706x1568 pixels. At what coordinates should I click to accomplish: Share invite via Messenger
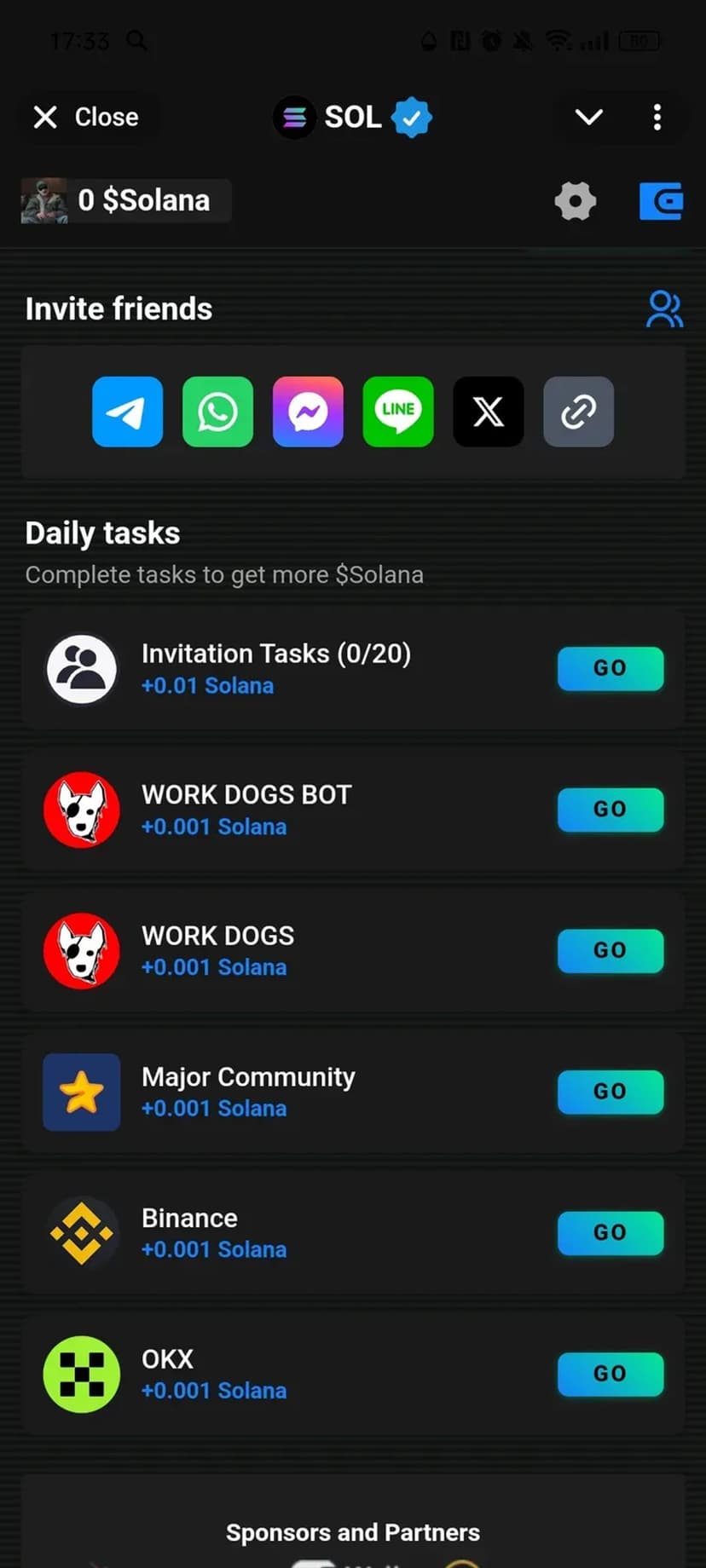(x=308, y=412)
